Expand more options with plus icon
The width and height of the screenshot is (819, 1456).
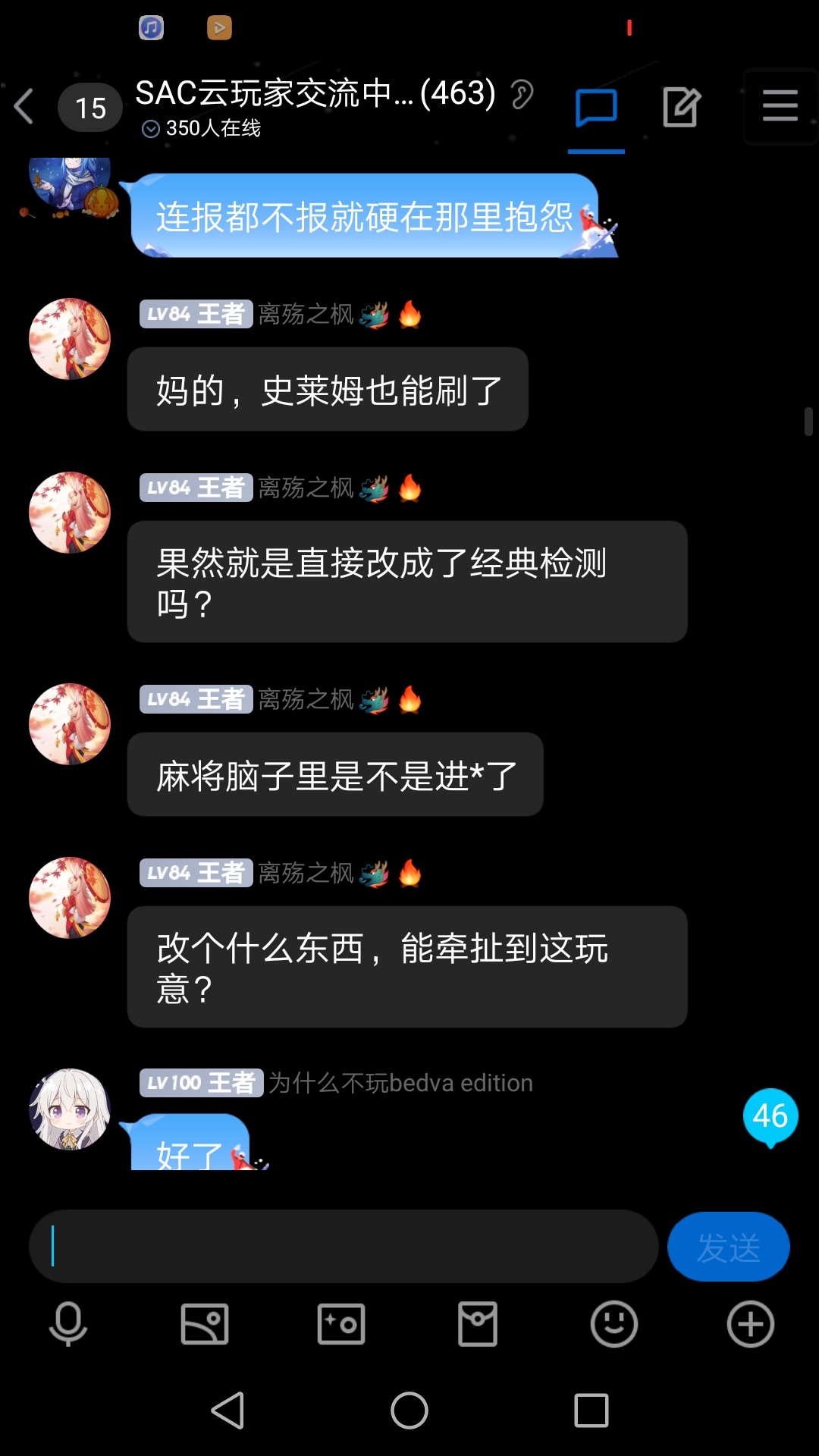point(751,1324)
